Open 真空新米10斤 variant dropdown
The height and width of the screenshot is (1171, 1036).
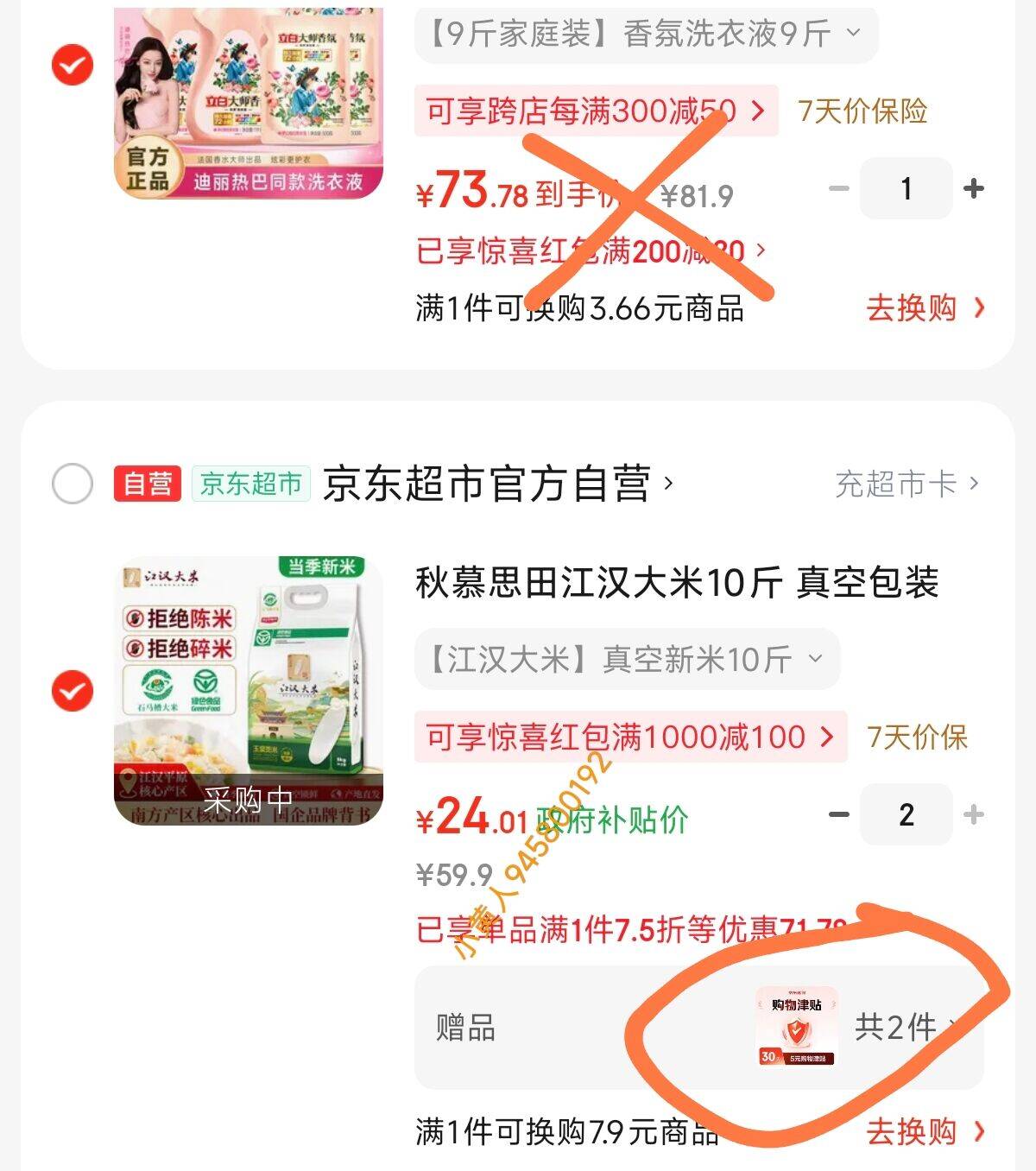coord(626,660)
